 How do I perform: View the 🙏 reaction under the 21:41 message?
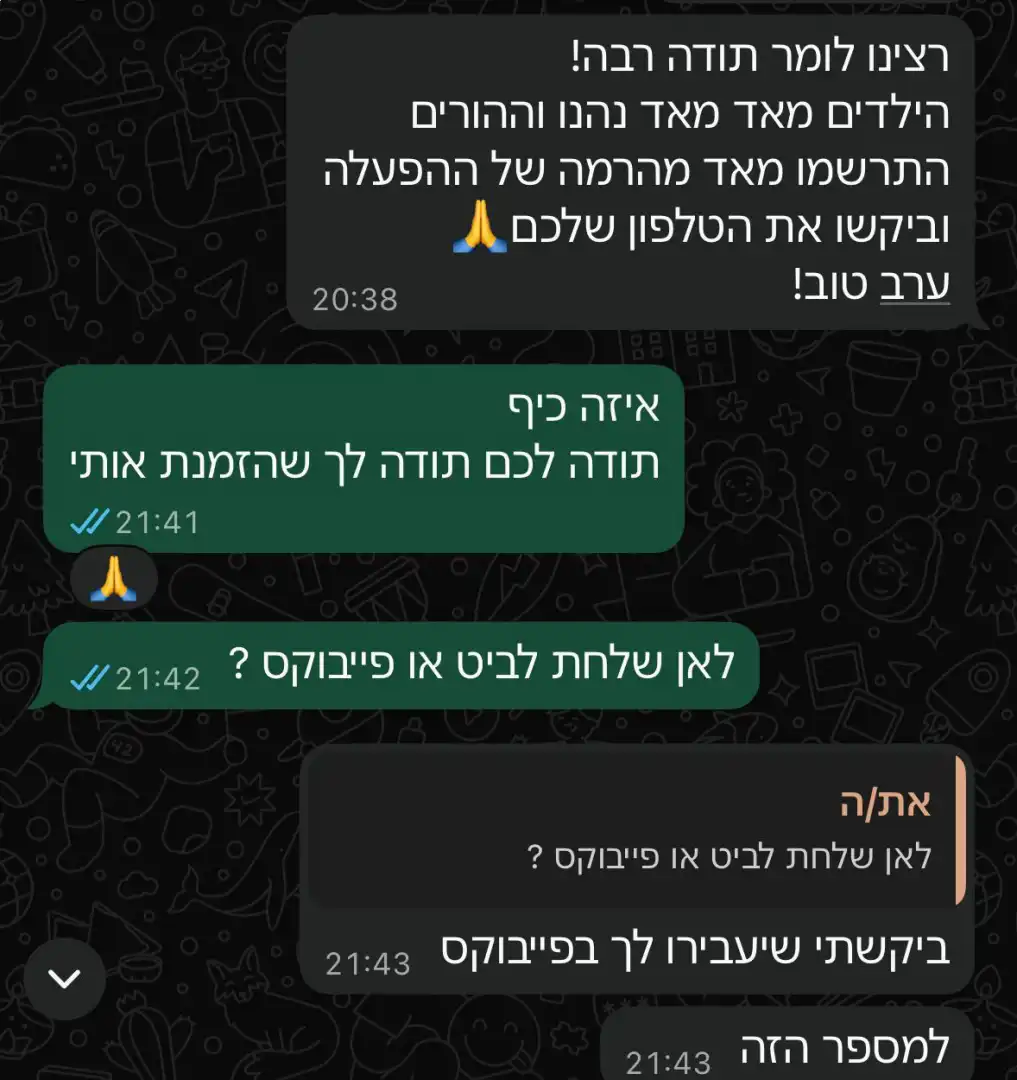[x=113, y=579]
